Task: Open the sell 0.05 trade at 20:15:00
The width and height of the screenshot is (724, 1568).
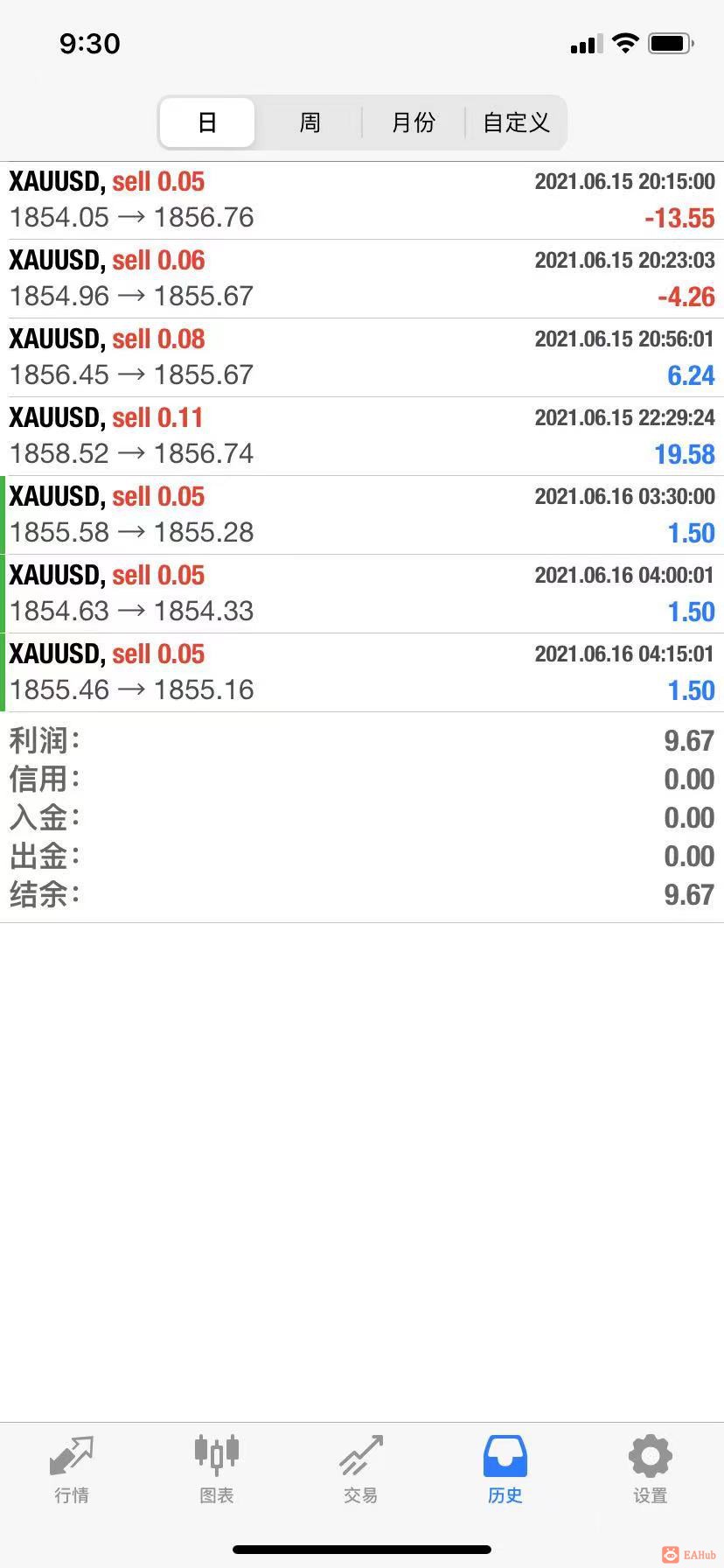Action: click(x=362, y=200)
